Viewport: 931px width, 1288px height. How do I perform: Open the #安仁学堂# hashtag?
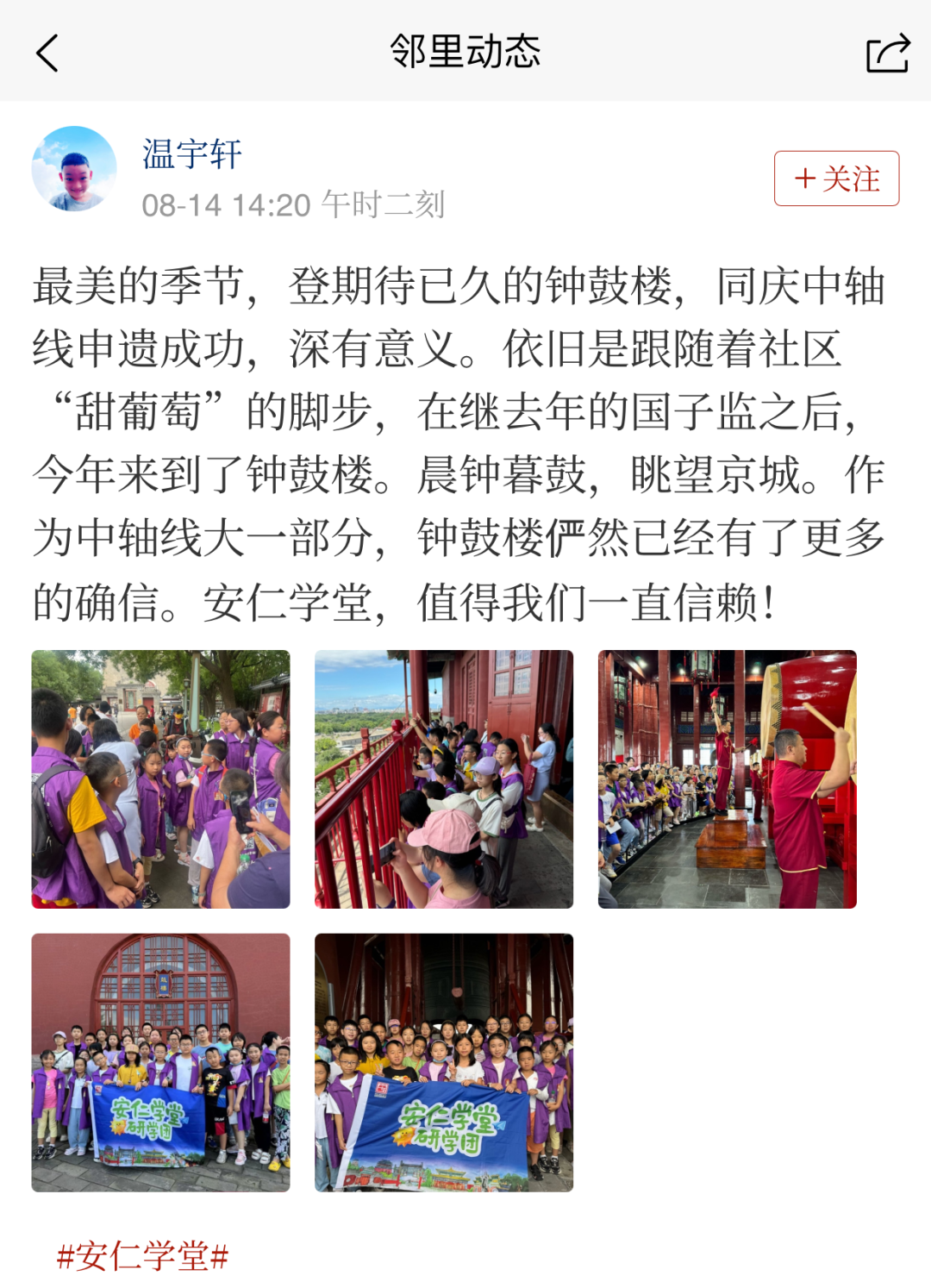143,1256
